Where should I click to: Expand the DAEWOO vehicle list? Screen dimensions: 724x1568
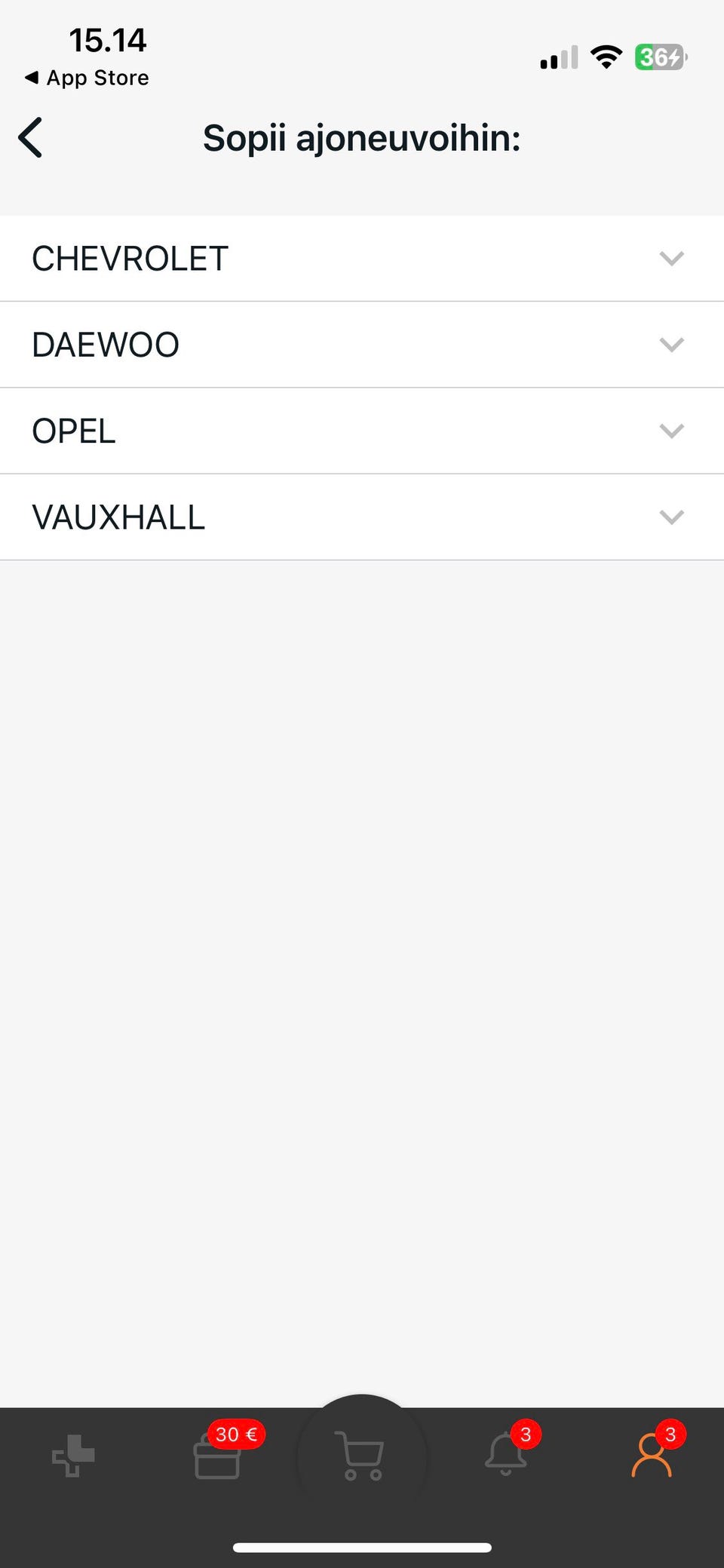point(362,345)
